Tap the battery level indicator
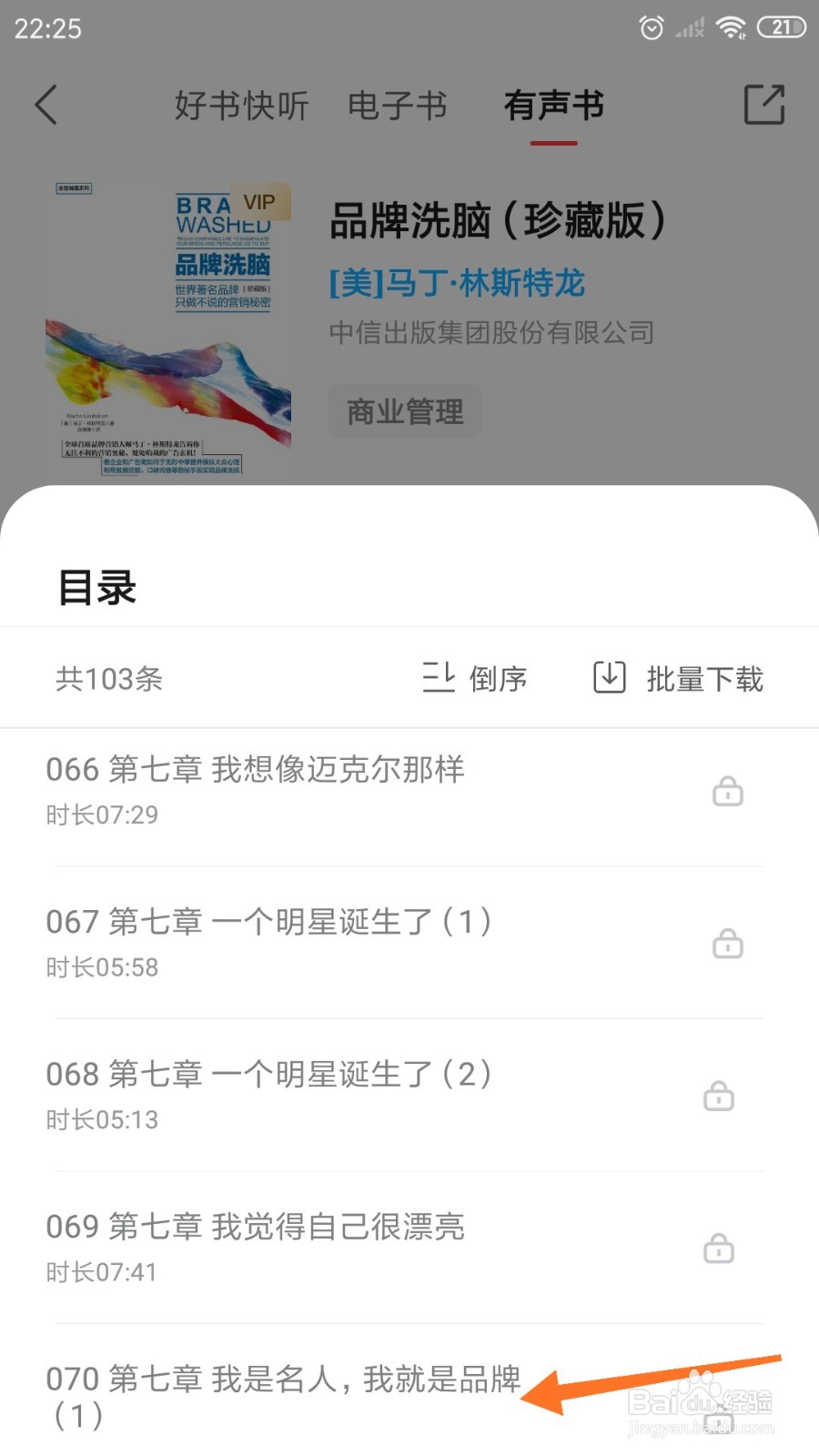The width and height of the screenshot is (819, 1456). pos(781,26)
